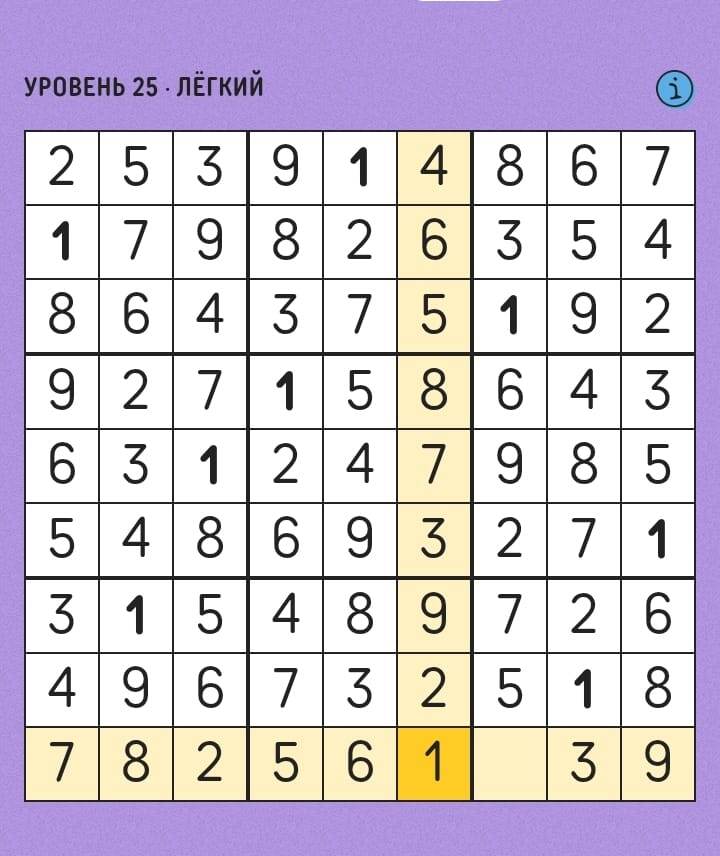Select the highlighted 9 in the seventh row
720x856 pixels.
click(434, 612)
